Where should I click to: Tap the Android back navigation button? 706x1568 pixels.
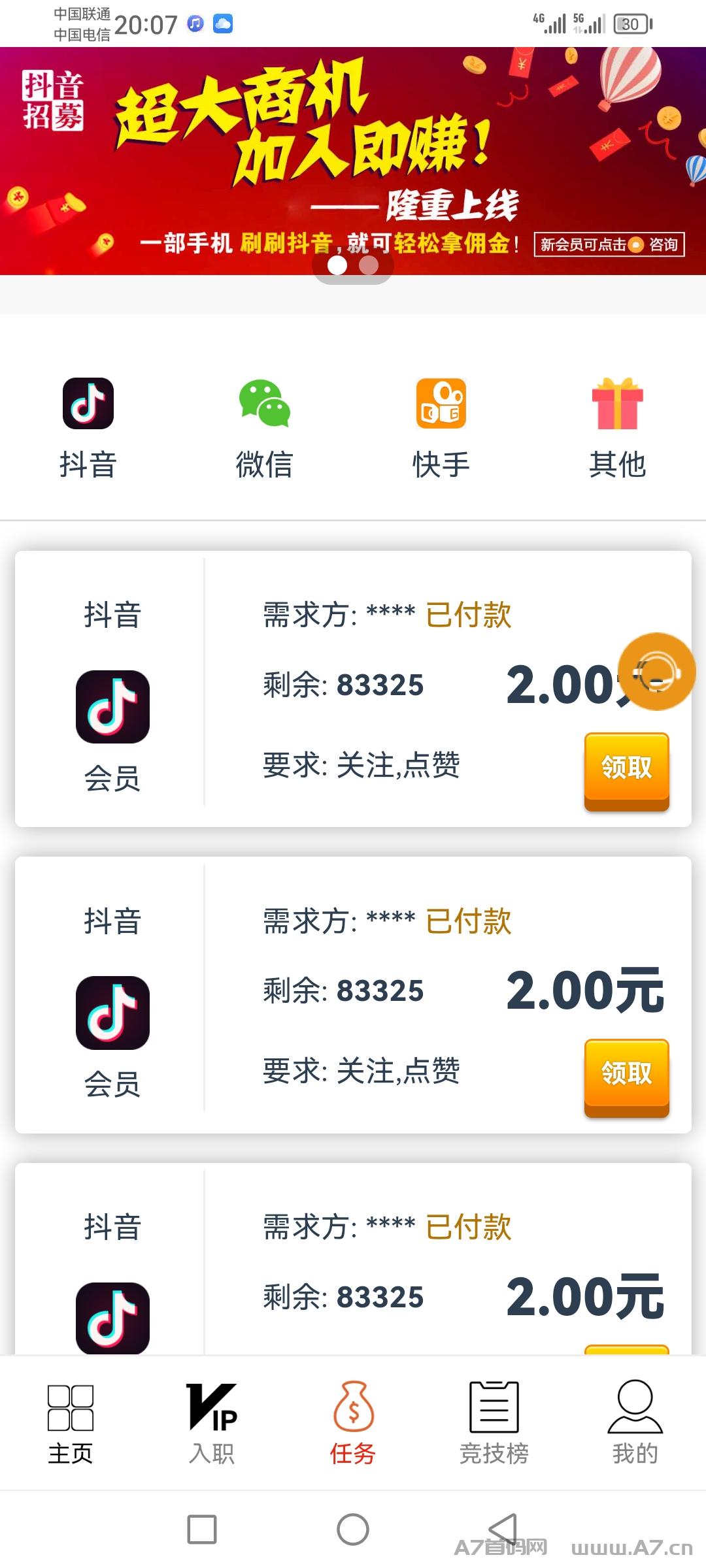[503, 1529]
